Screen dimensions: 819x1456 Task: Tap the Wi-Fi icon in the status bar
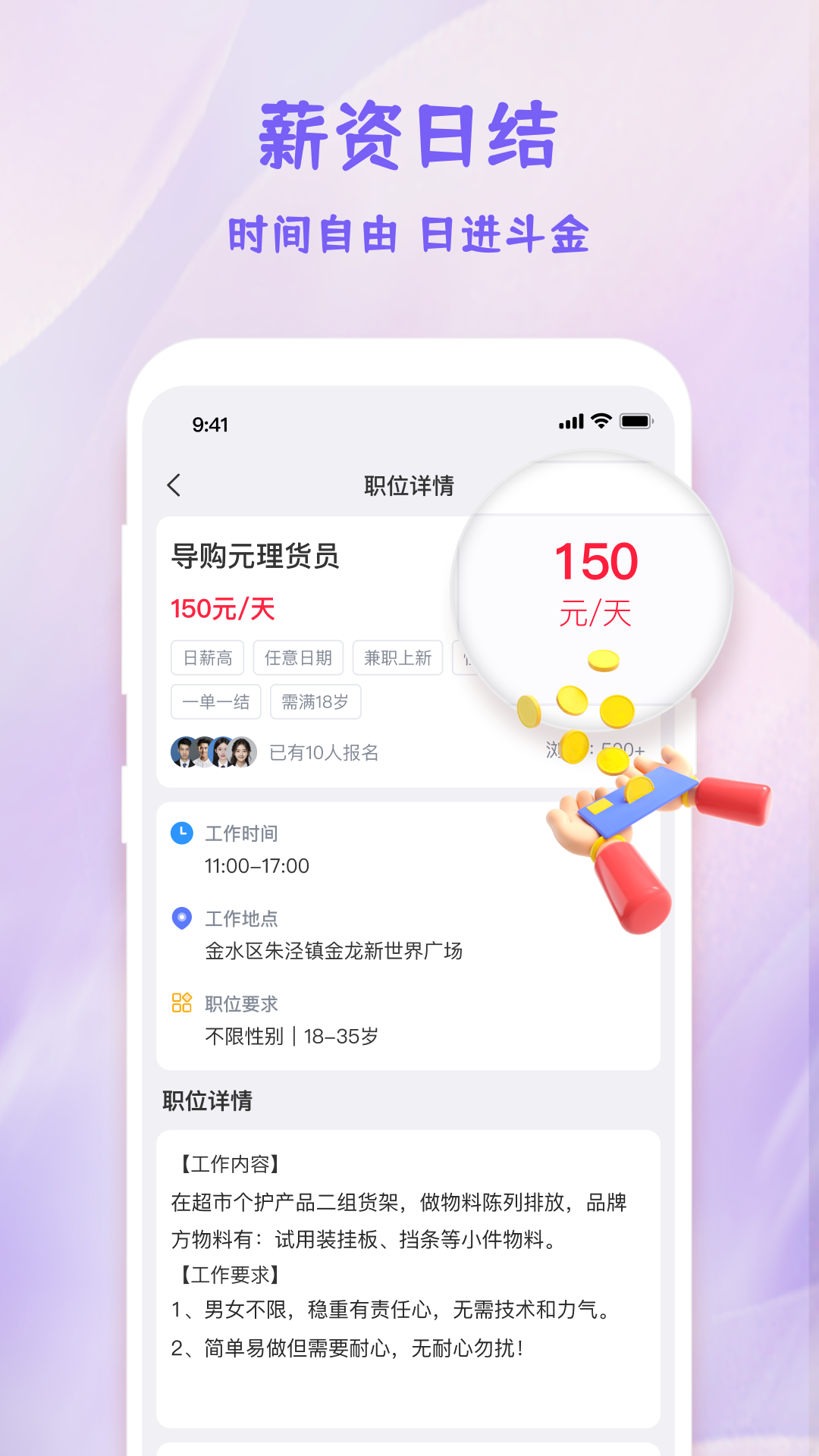[x=601, y=422]
